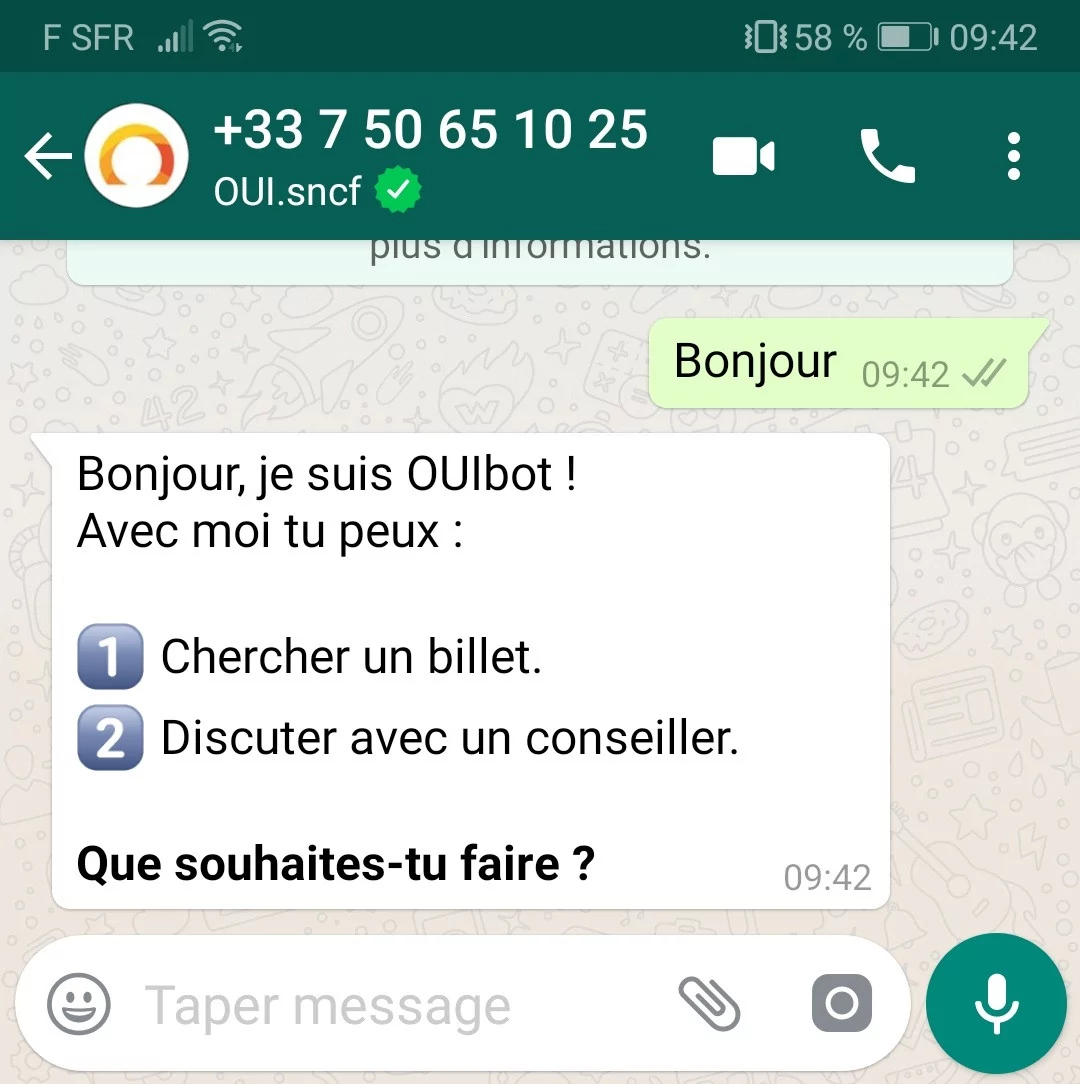The height and width of the screenshot is (1084, 1080).
Task: Attach a file with the paperclip
Action: pyautogui.click(x=709, y=1004)
